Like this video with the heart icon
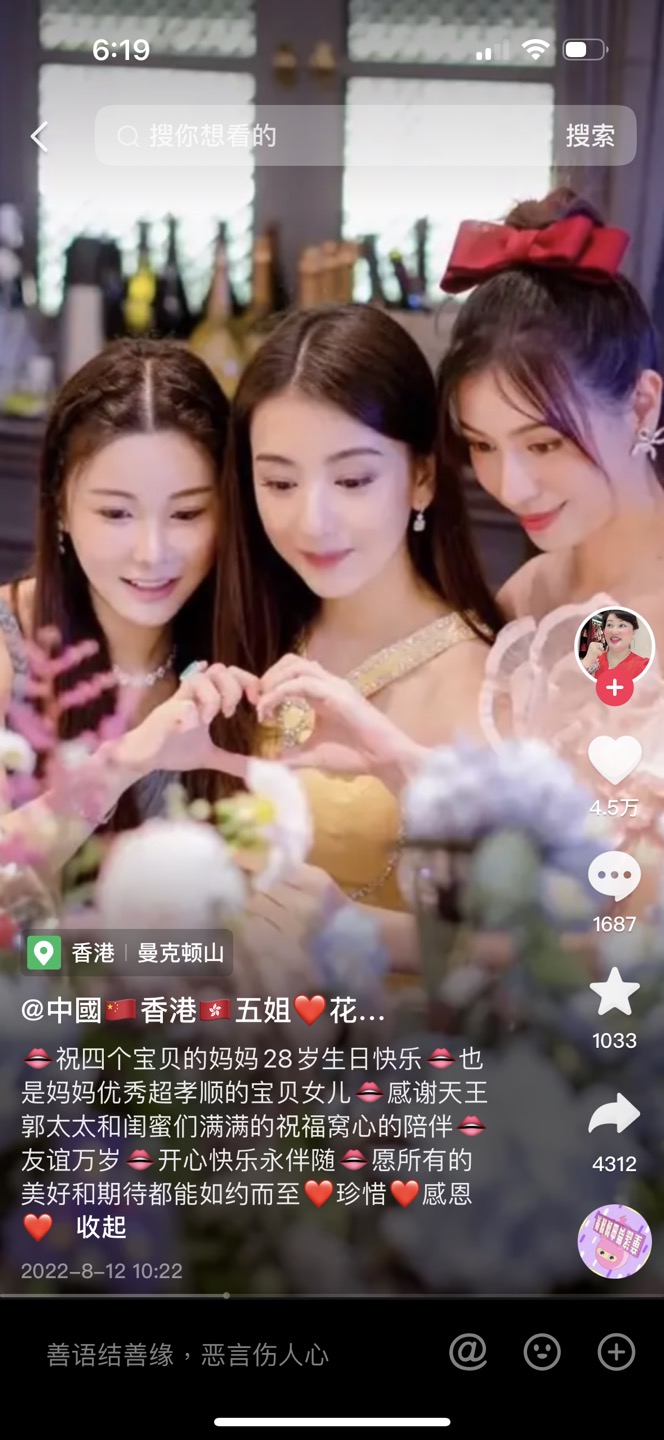This screenshot has width=664, height=1440. 614,762
